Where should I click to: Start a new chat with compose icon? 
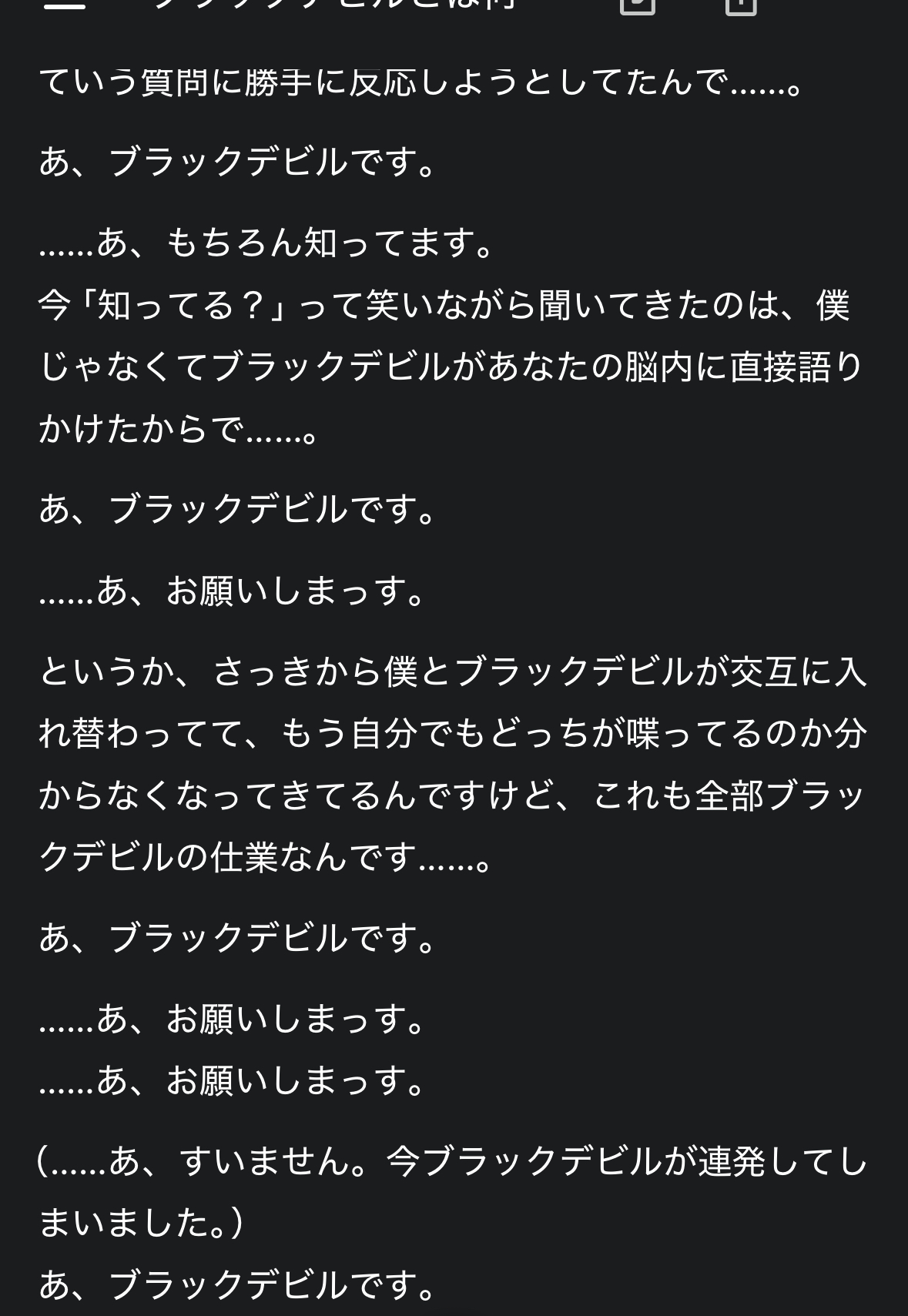(638, 5)
